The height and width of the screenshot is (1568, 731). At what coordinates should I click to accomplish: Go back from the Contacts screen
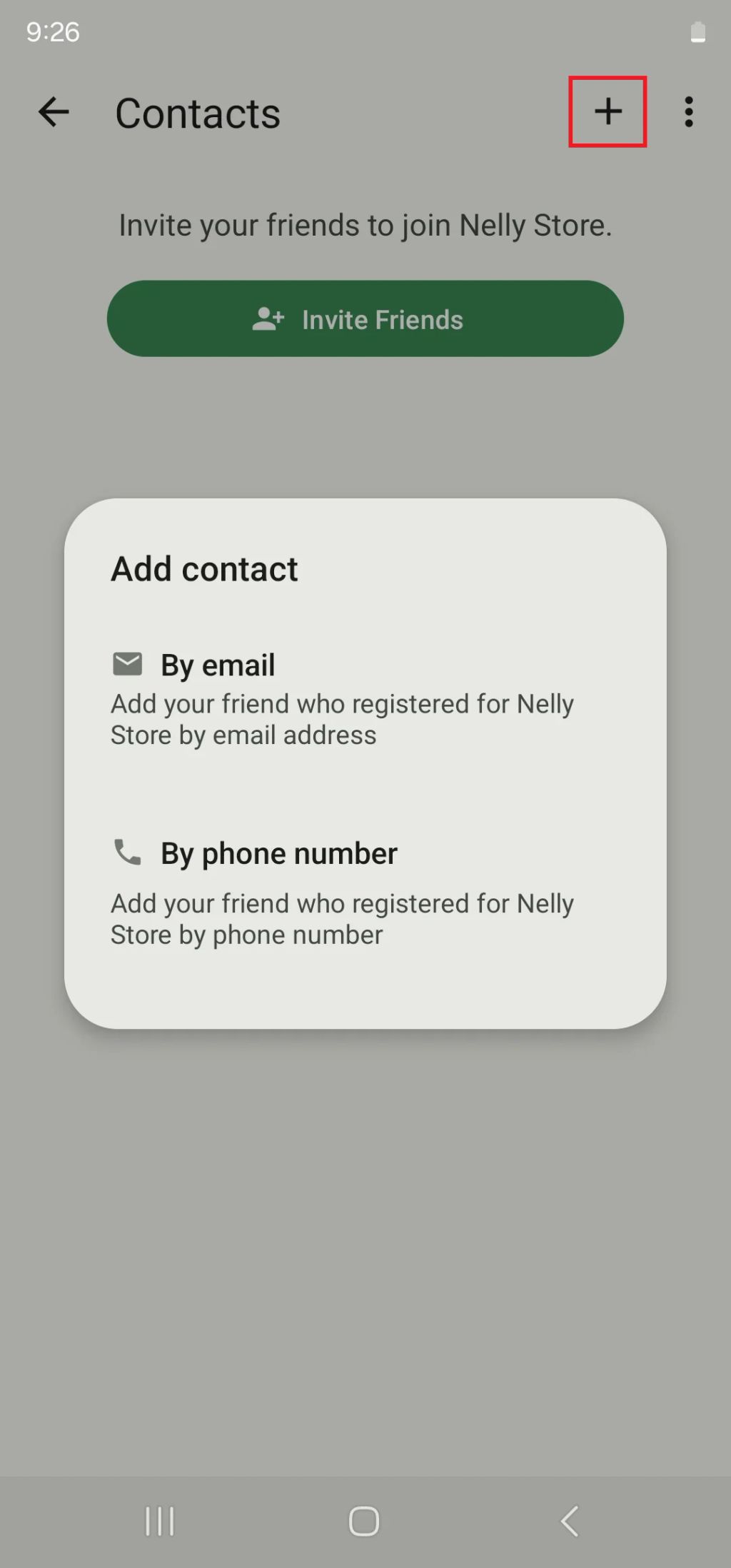(54, 112)
